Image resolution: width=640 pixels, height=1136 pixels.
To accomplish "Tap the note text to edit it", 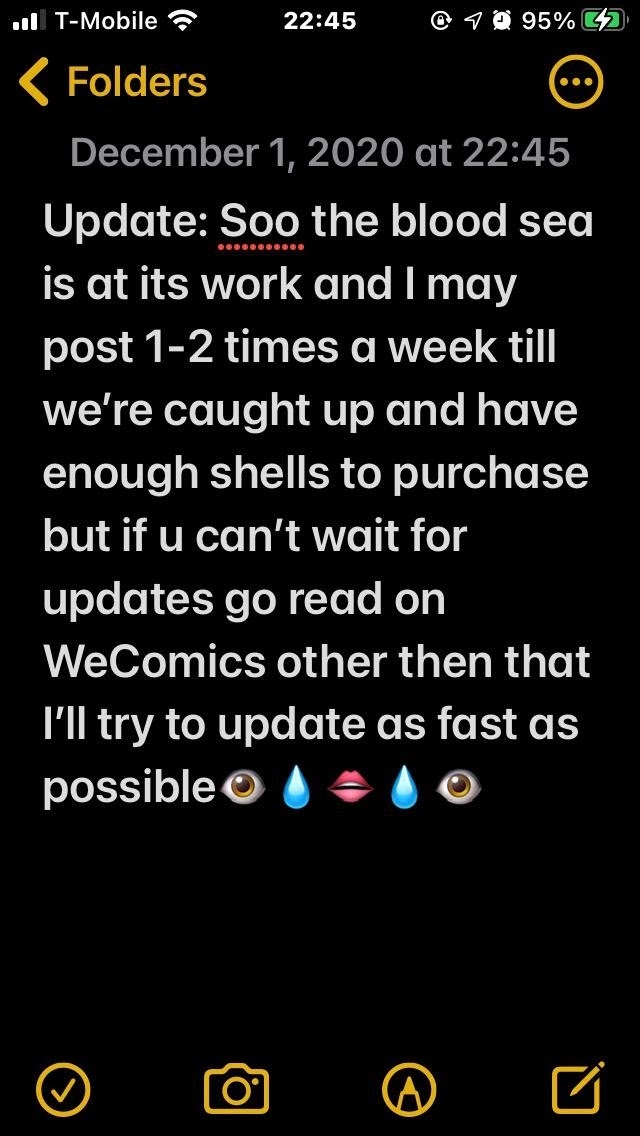I will [317, 504].
